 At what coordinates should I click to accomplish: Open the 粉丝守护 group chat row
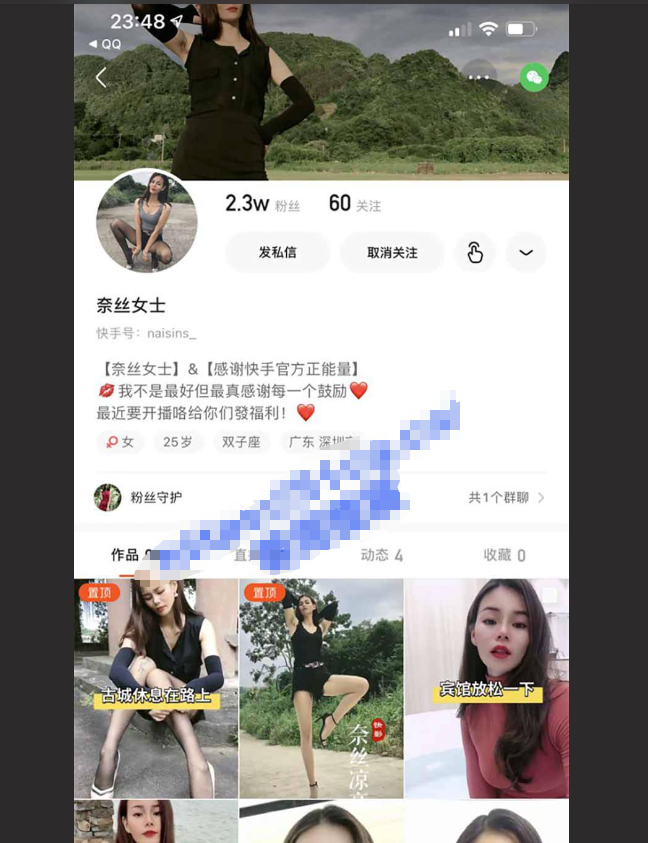tap(320, 497)
